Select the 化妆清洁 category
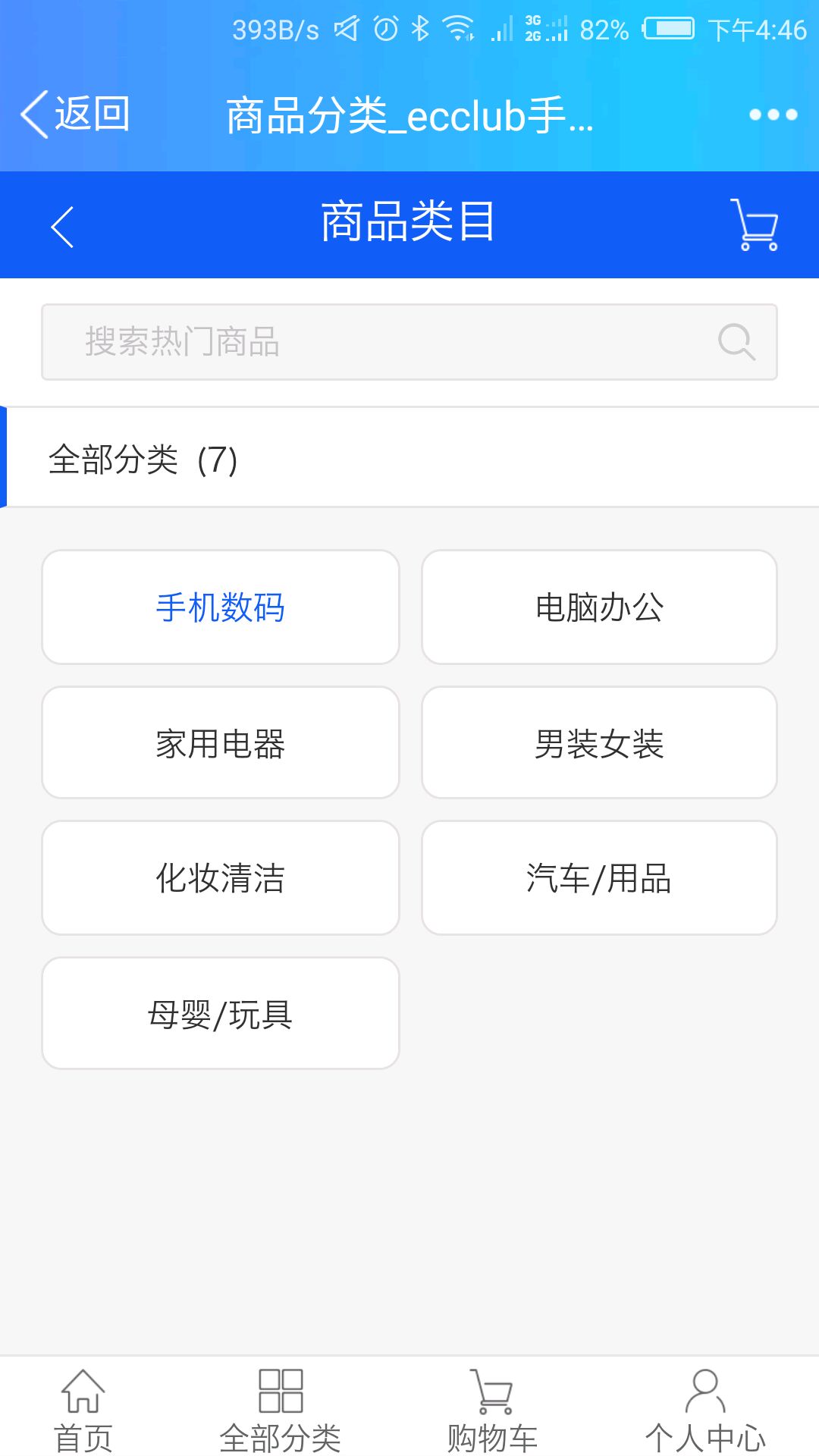The height and width of the screenshot is (1456, 819). (221, 878)
